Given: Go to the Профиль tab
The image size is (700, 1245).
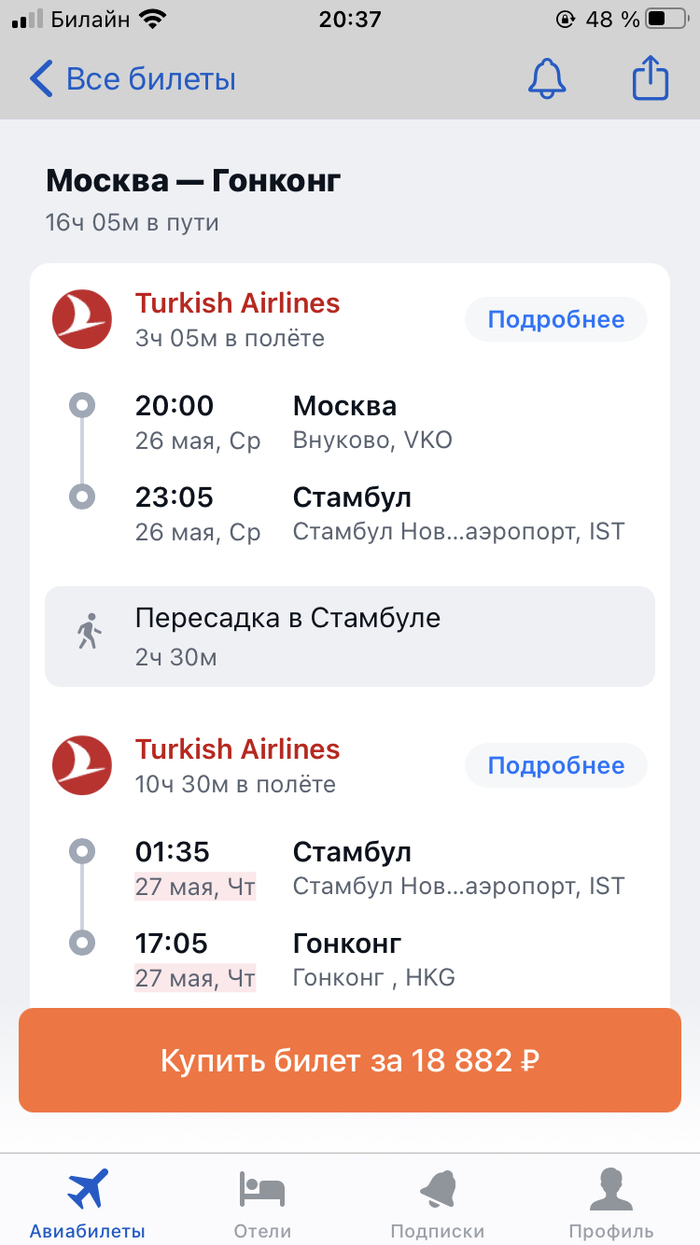Looking at the screenshot, I should [x=611, y=1203].
